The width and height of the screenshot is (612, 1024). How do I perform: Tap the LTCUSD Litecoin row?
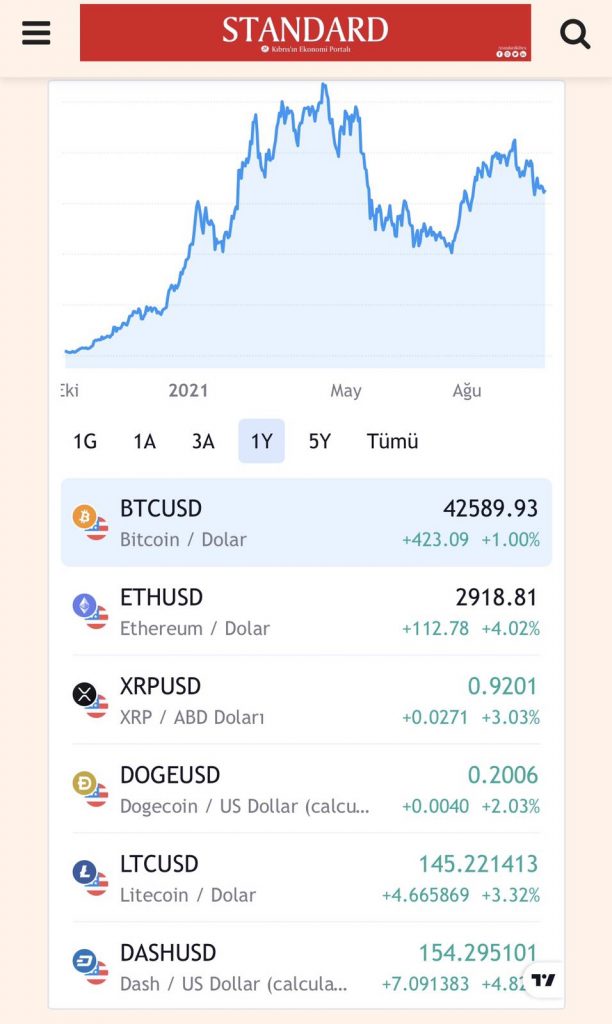tap(306, 878)
